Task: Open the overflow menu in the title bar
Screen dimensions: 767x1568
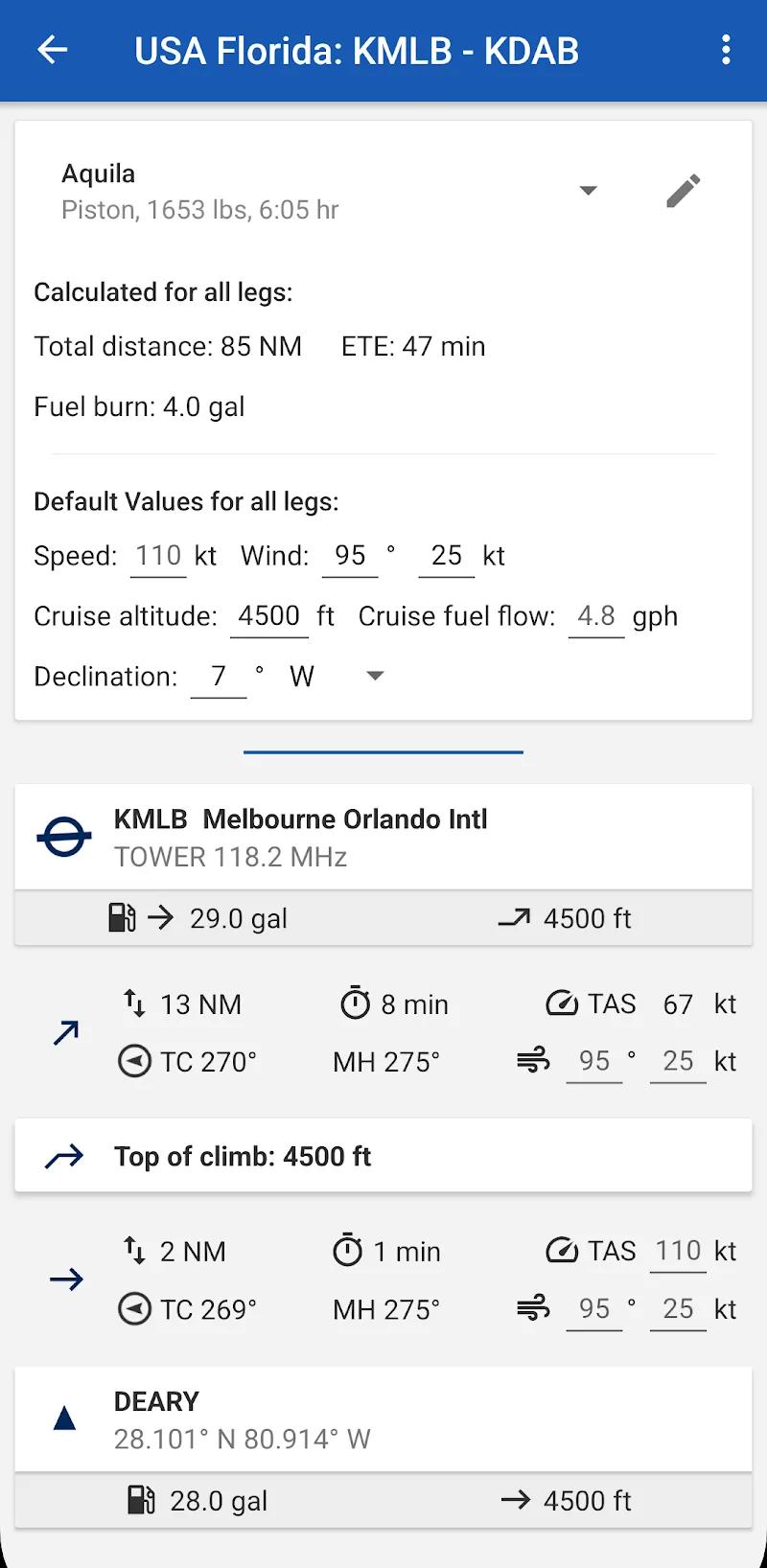Action: coord(726,50)
